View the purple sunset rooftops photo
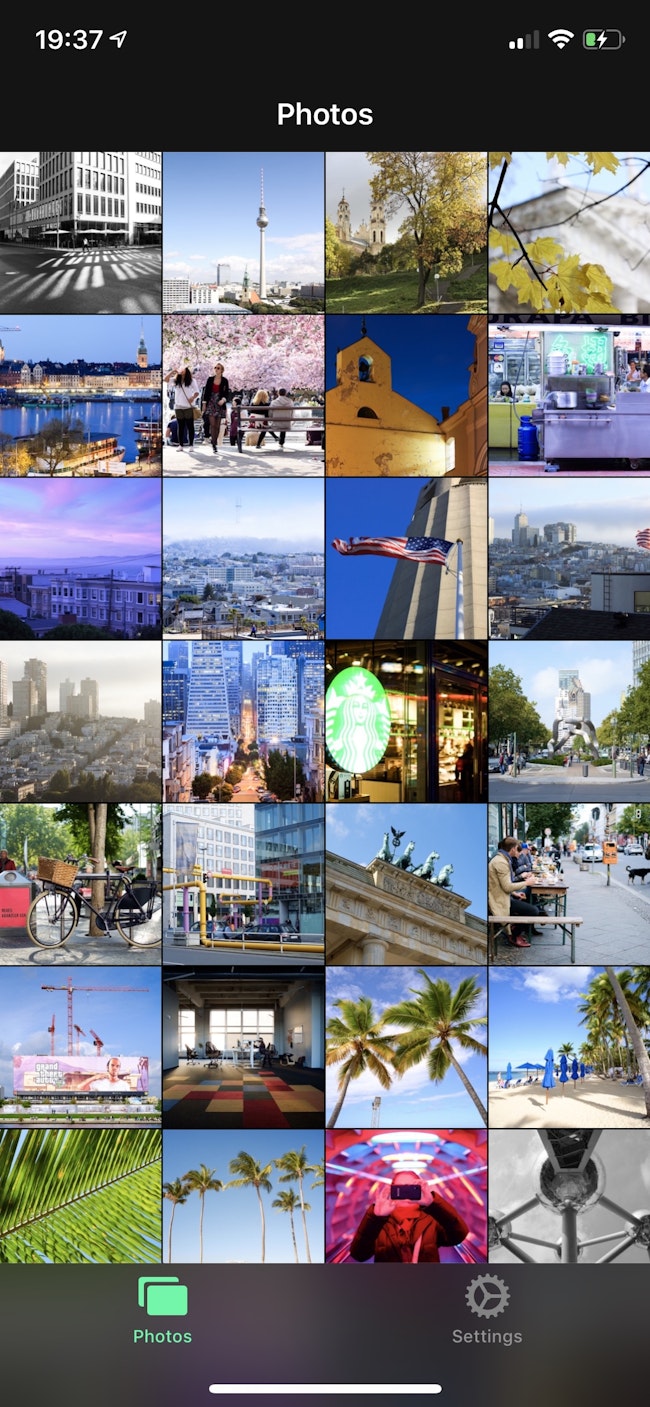 coord(80,558)
